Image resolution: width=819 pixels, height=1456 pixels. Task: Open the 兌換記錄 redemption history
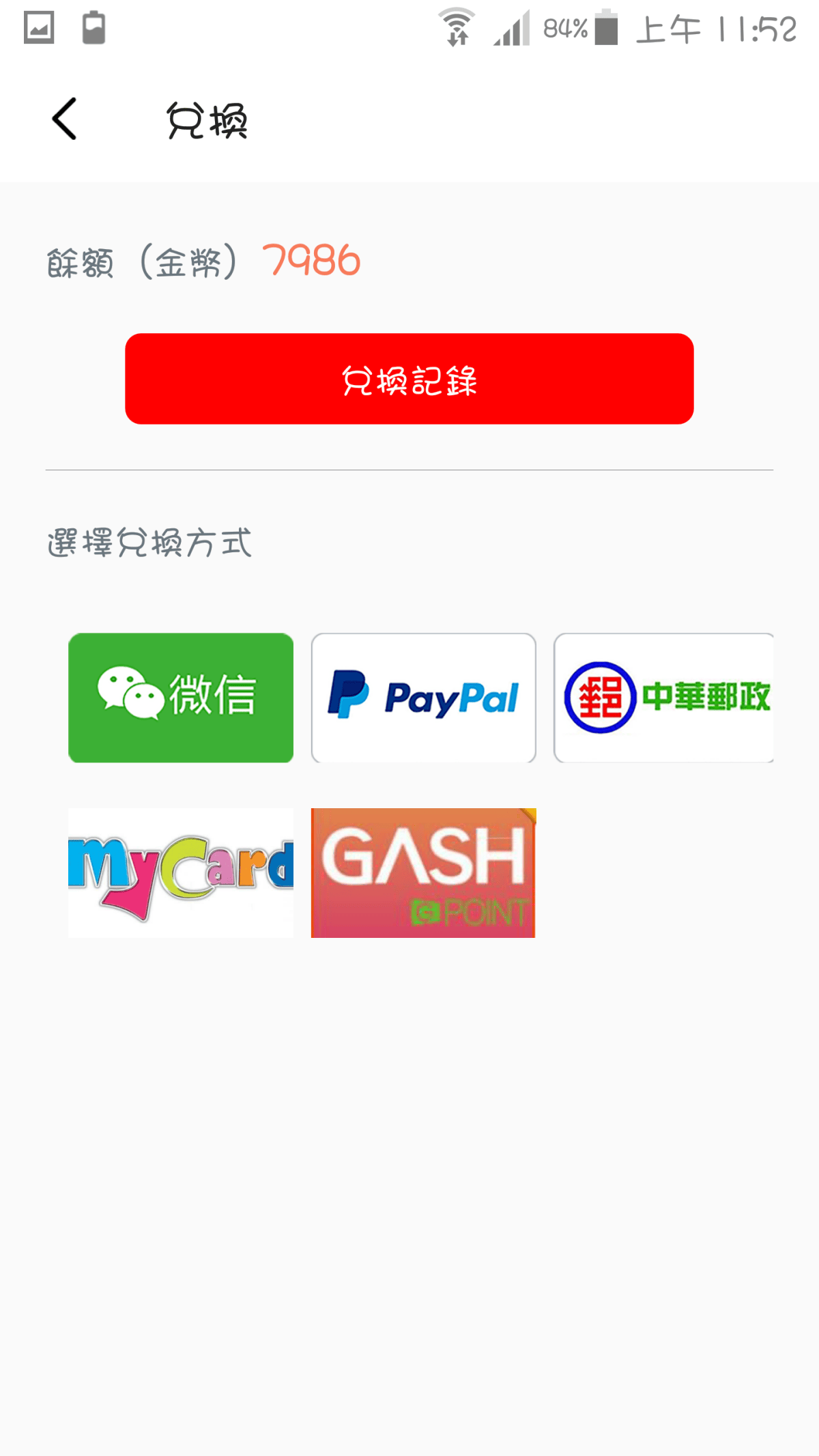(x=409, y=379)
